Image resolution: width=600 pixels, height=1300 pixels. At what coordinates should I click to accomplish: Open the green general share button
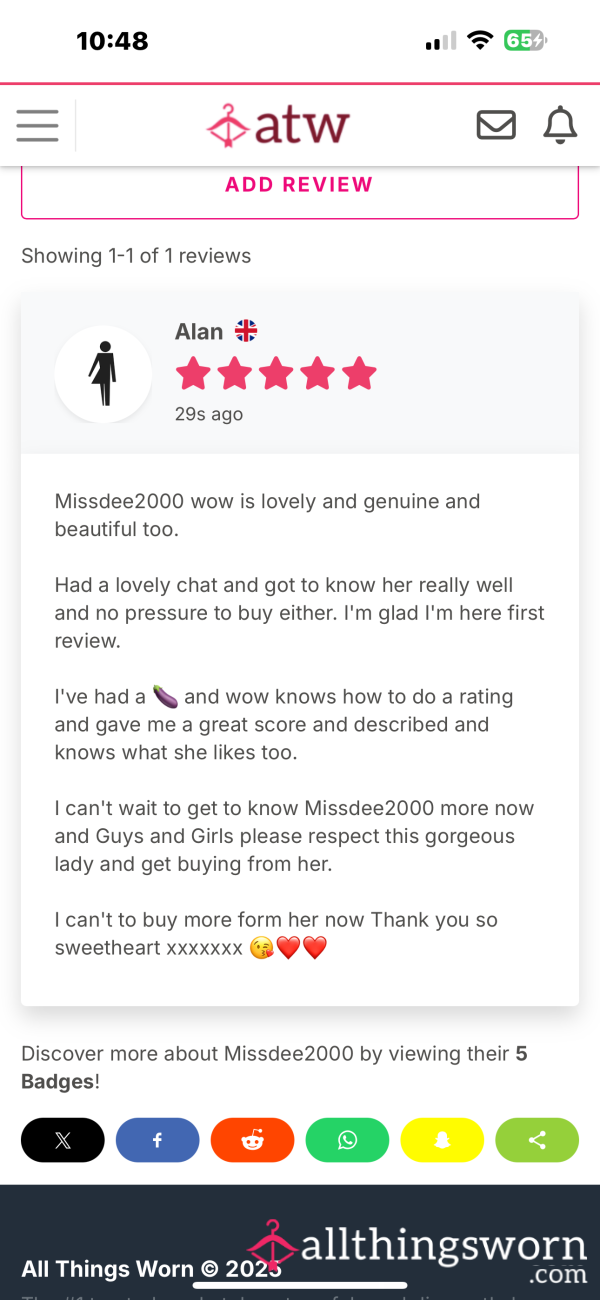537,1140
